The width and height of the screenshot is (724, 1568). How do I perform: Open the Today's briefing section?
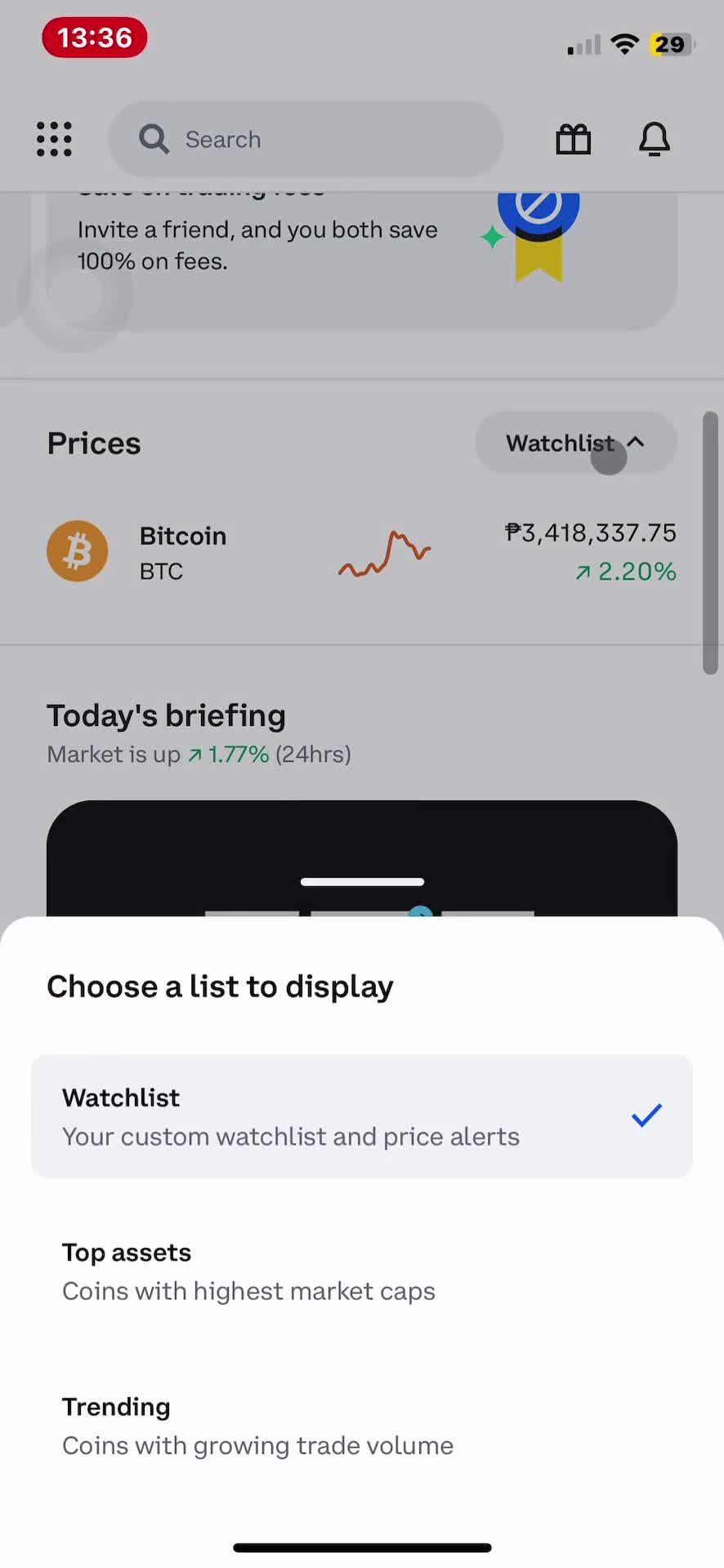coord(165,715)
